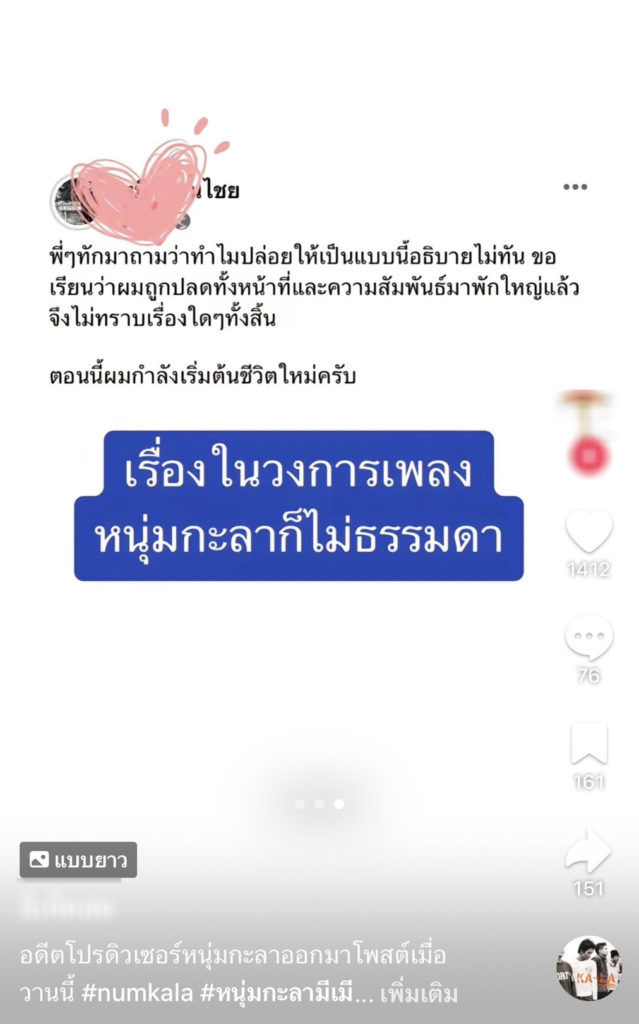The image size is (639, 1024).
Task: Tap the photo page indicator dots
Action: [x=319, y=803]
